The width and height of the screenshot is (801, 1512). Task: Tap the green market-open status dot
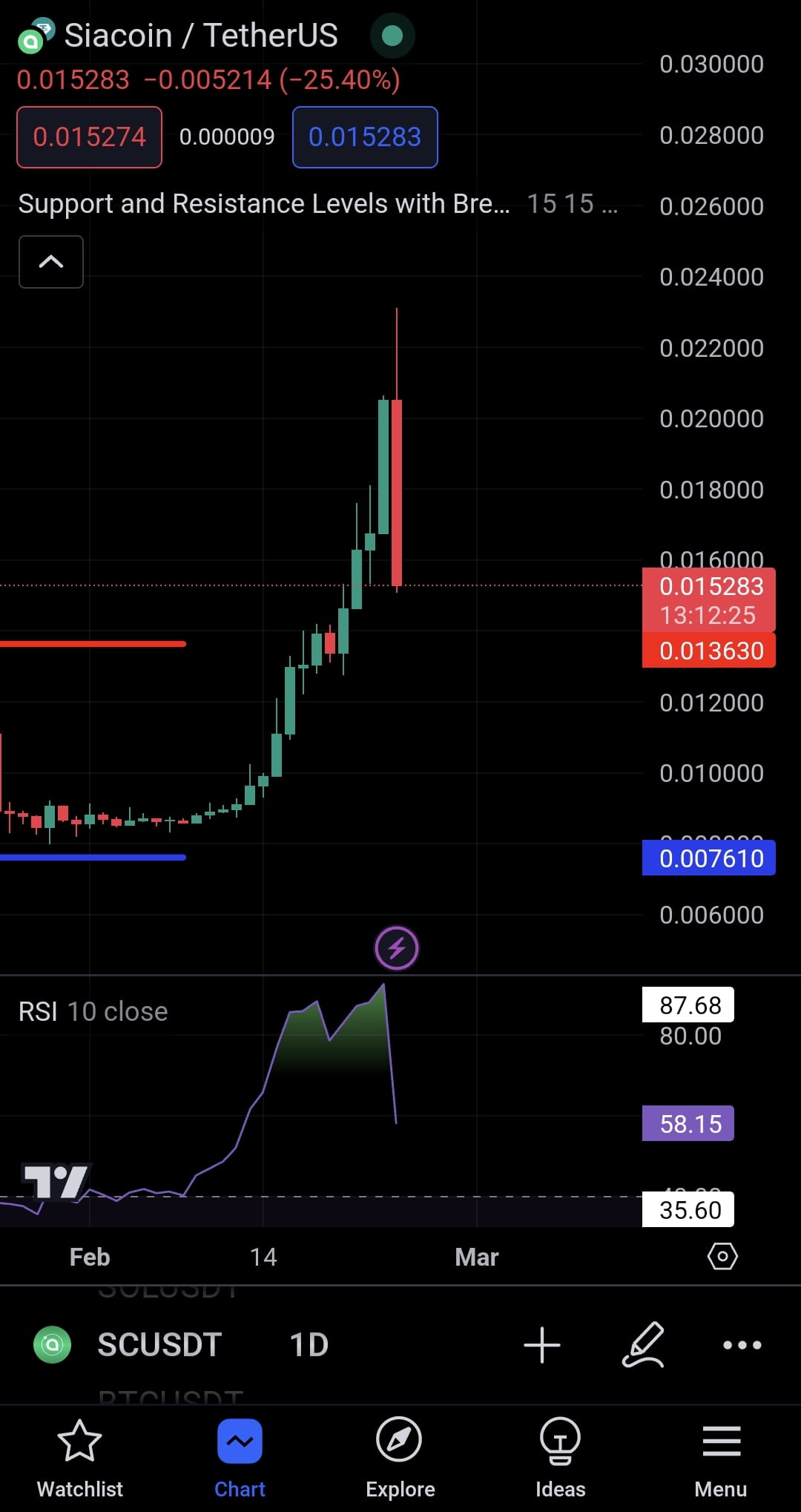click(x=392, y=35)
